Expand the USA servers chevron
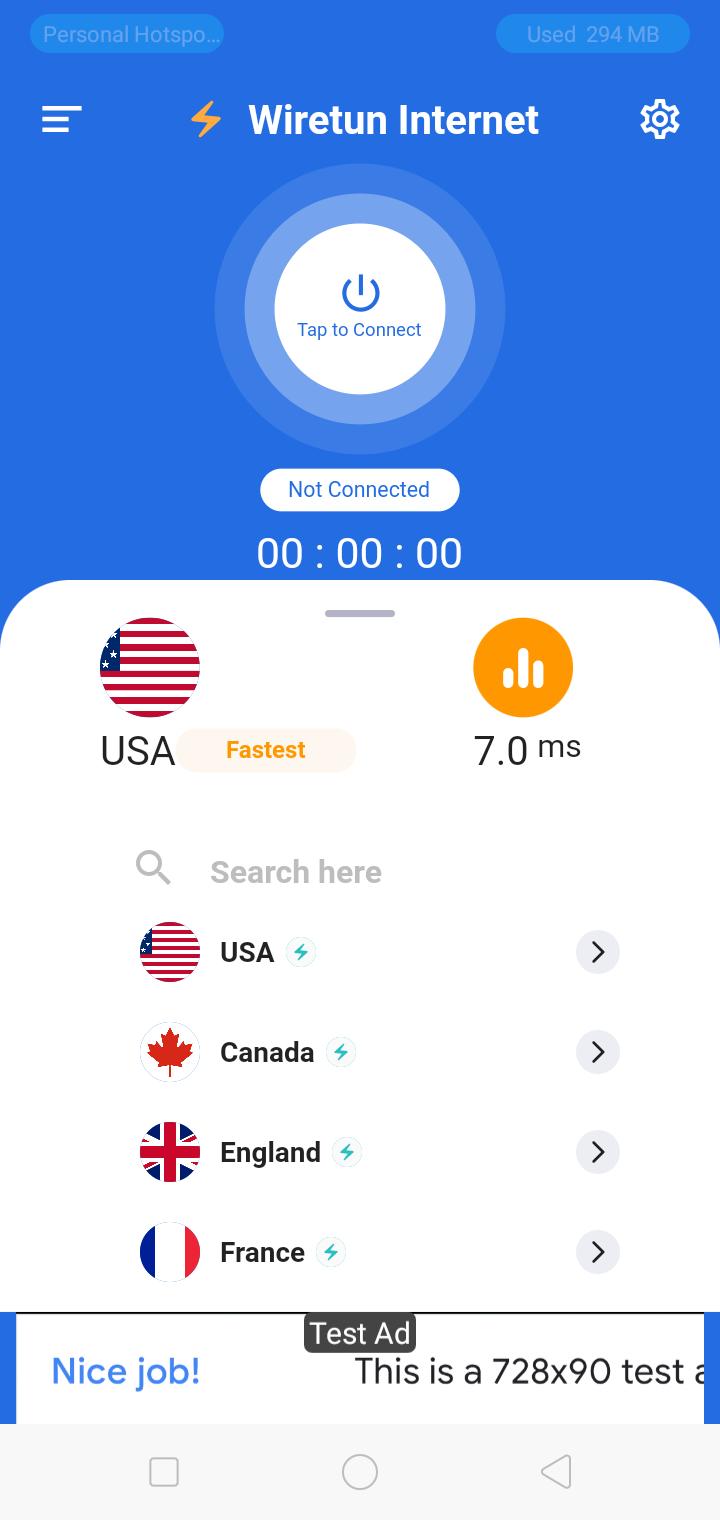The width and height of the screenshot is (720, 1520). pos(598,952)
